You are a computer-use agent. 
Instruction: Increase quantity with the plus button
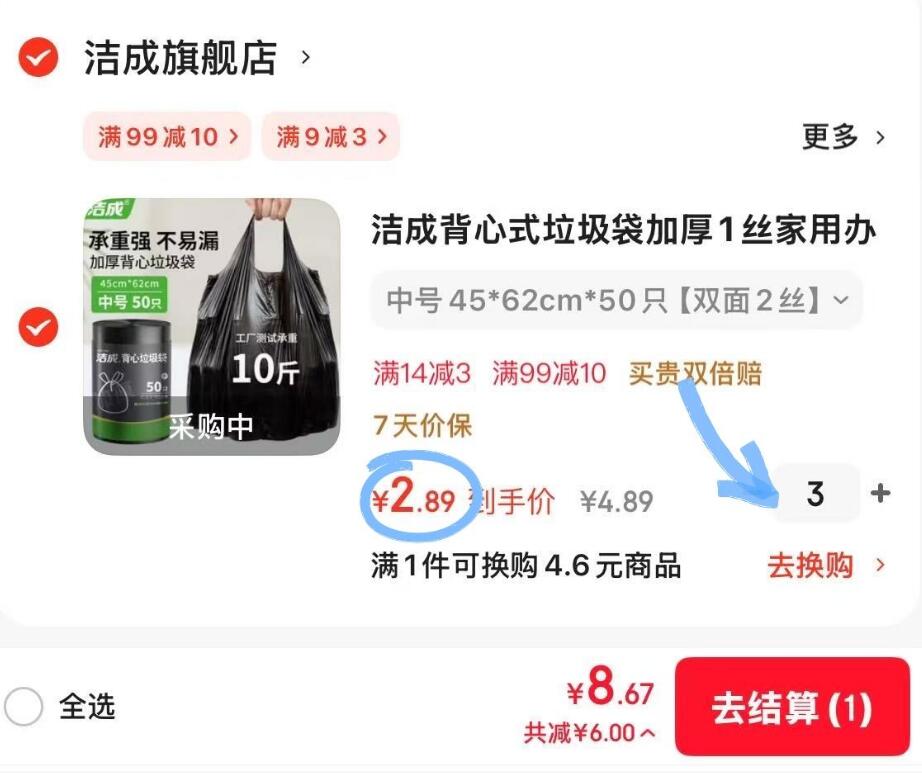[880, 493]
